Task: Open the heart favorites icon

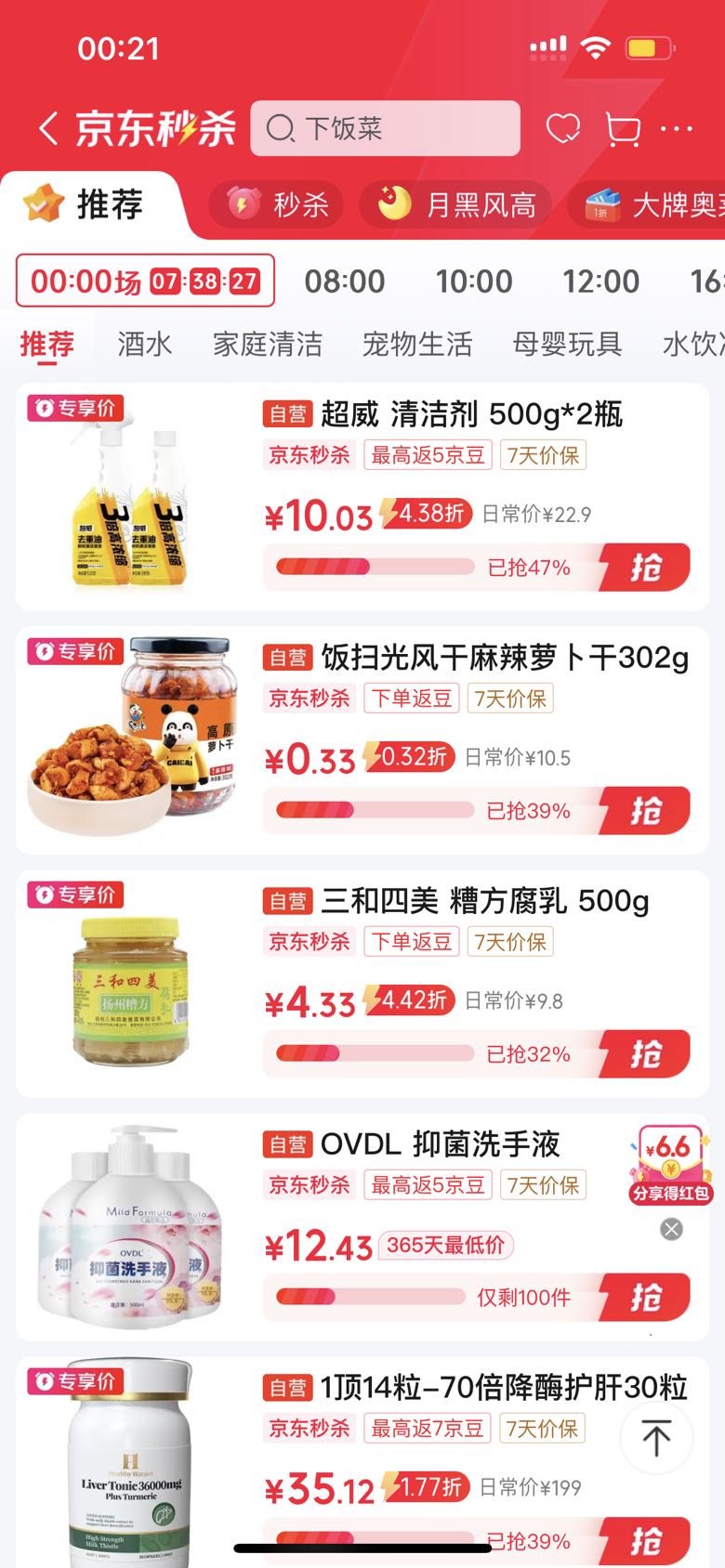Action: (x=563, y=128)
